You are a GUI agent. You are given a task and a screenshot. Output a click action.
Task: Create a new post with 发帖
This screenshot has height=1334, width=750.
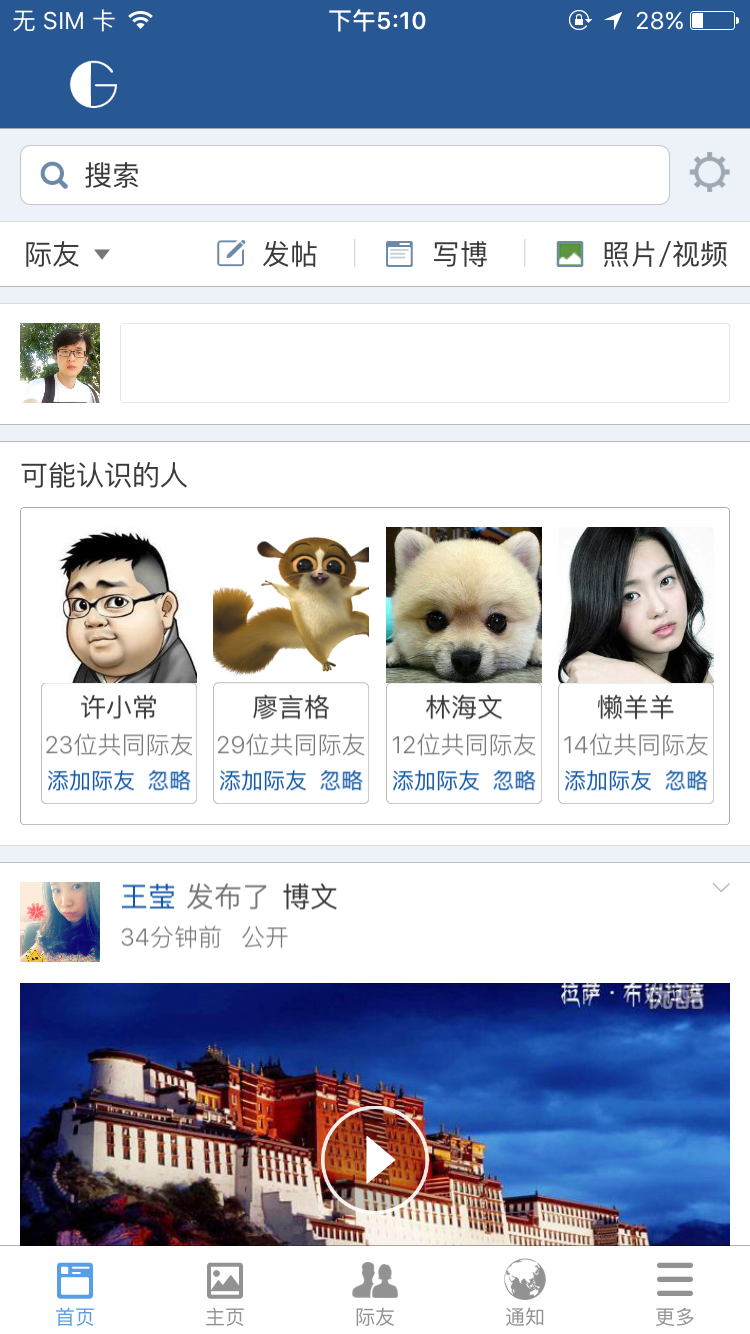click(x=268, y=255)
